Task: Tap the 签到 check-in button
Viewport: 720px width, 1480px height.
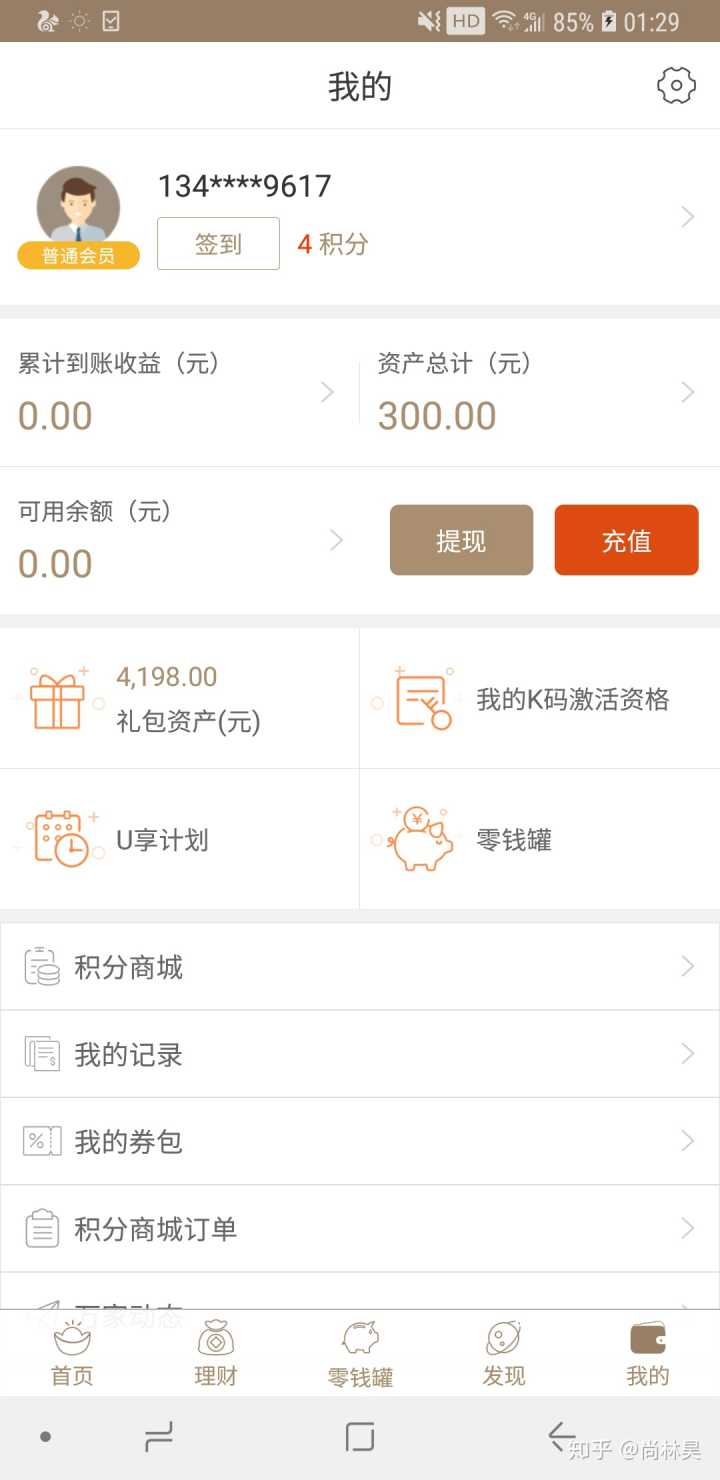Action: point(218,244)
